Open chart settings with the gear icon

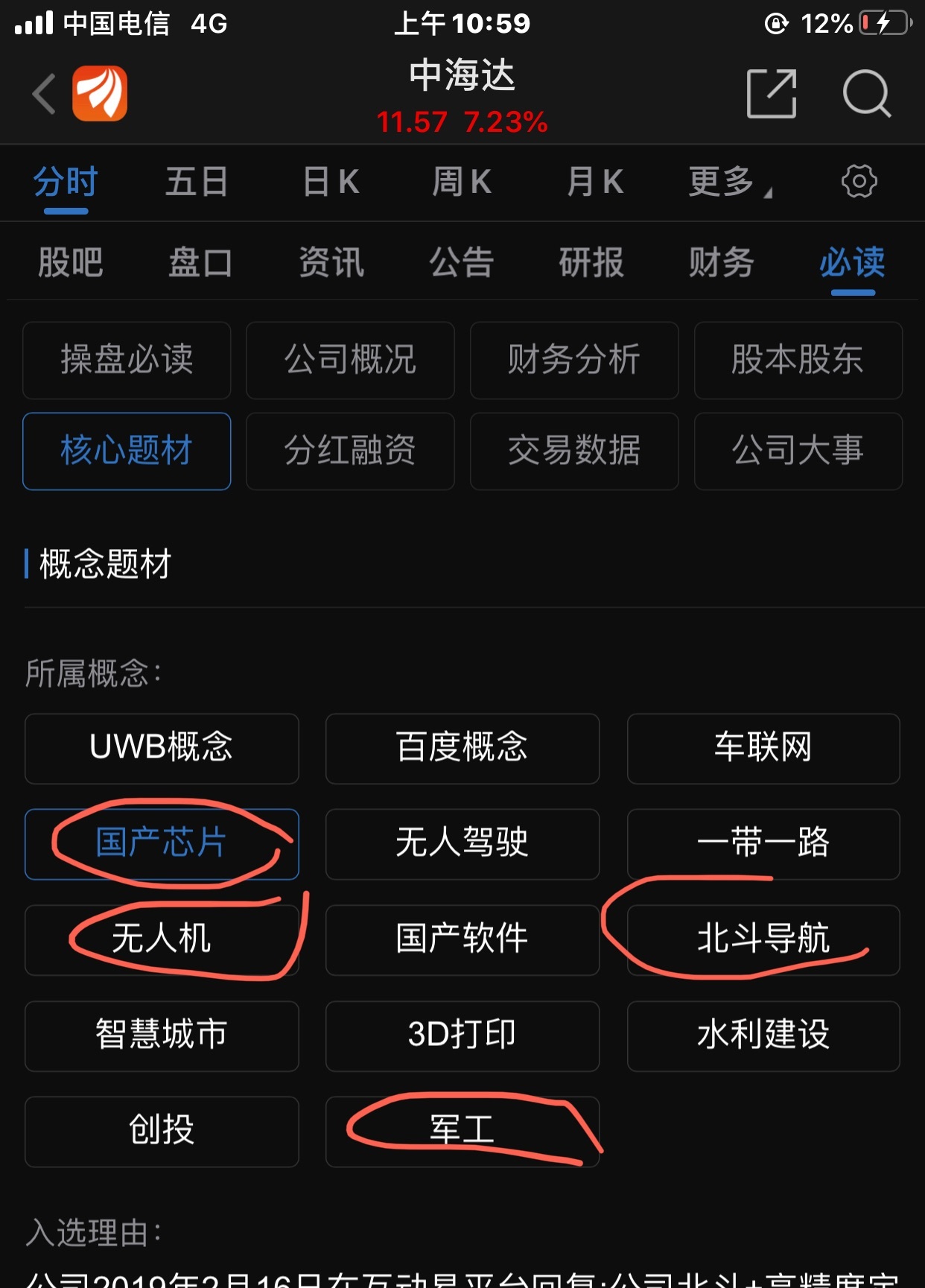[860, 182]
